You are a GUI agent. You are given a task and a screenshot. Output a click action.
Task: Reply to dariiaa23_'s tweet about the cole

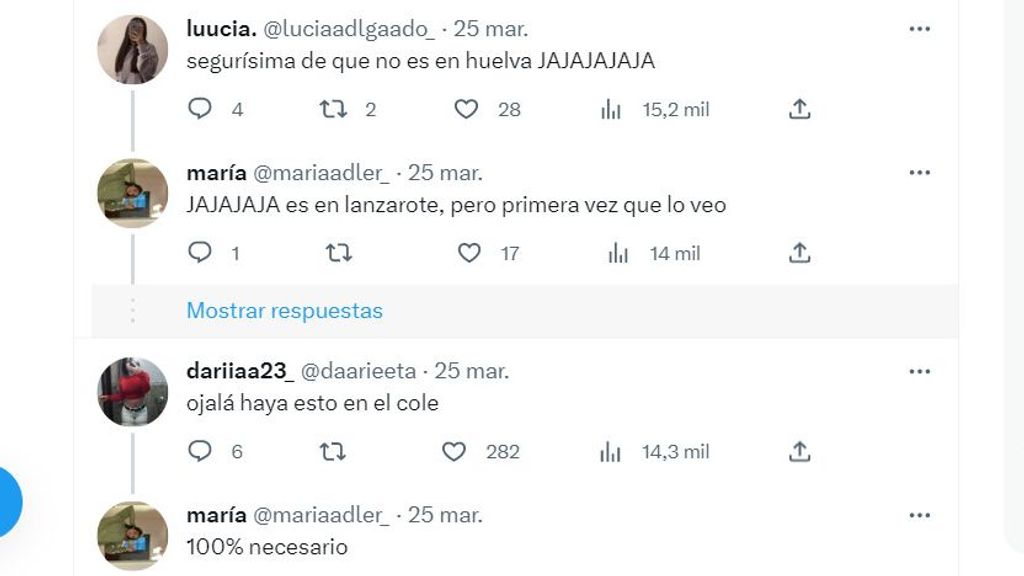pos(200,452)
